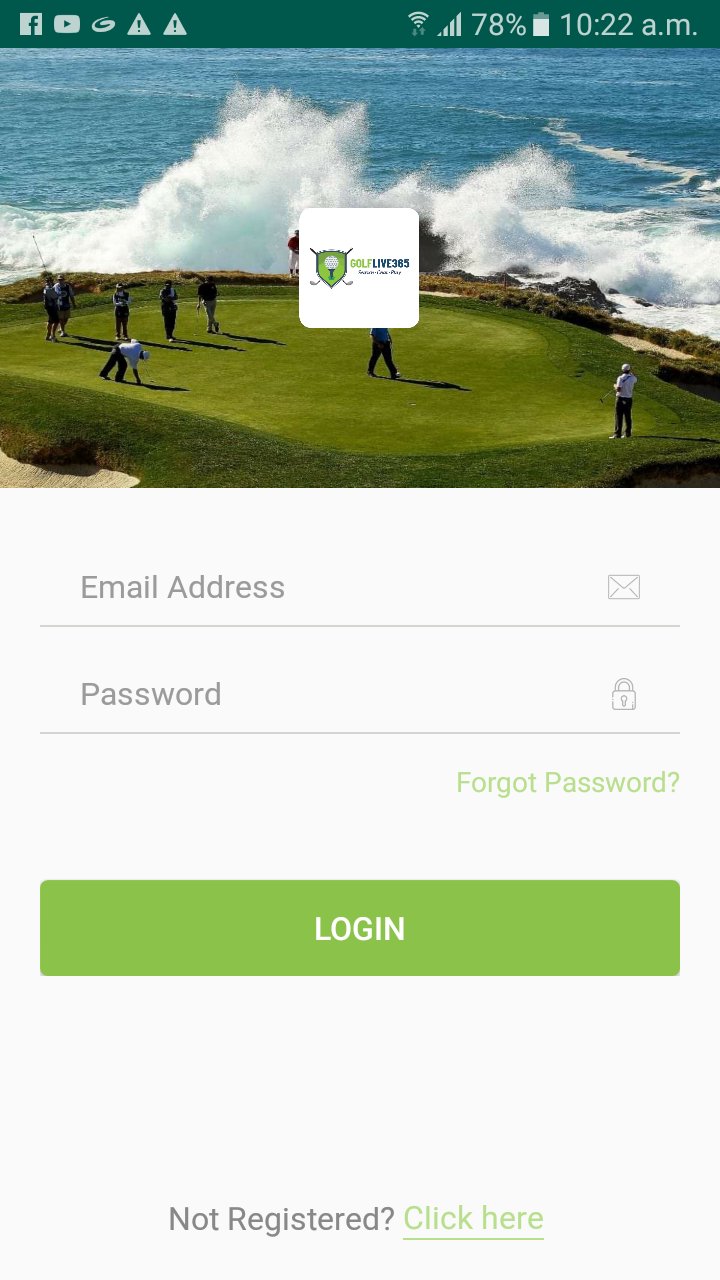Tap the cellular signal strength indicator
Viewport: 720px width, 1280px height.
(x=453, y=23)
